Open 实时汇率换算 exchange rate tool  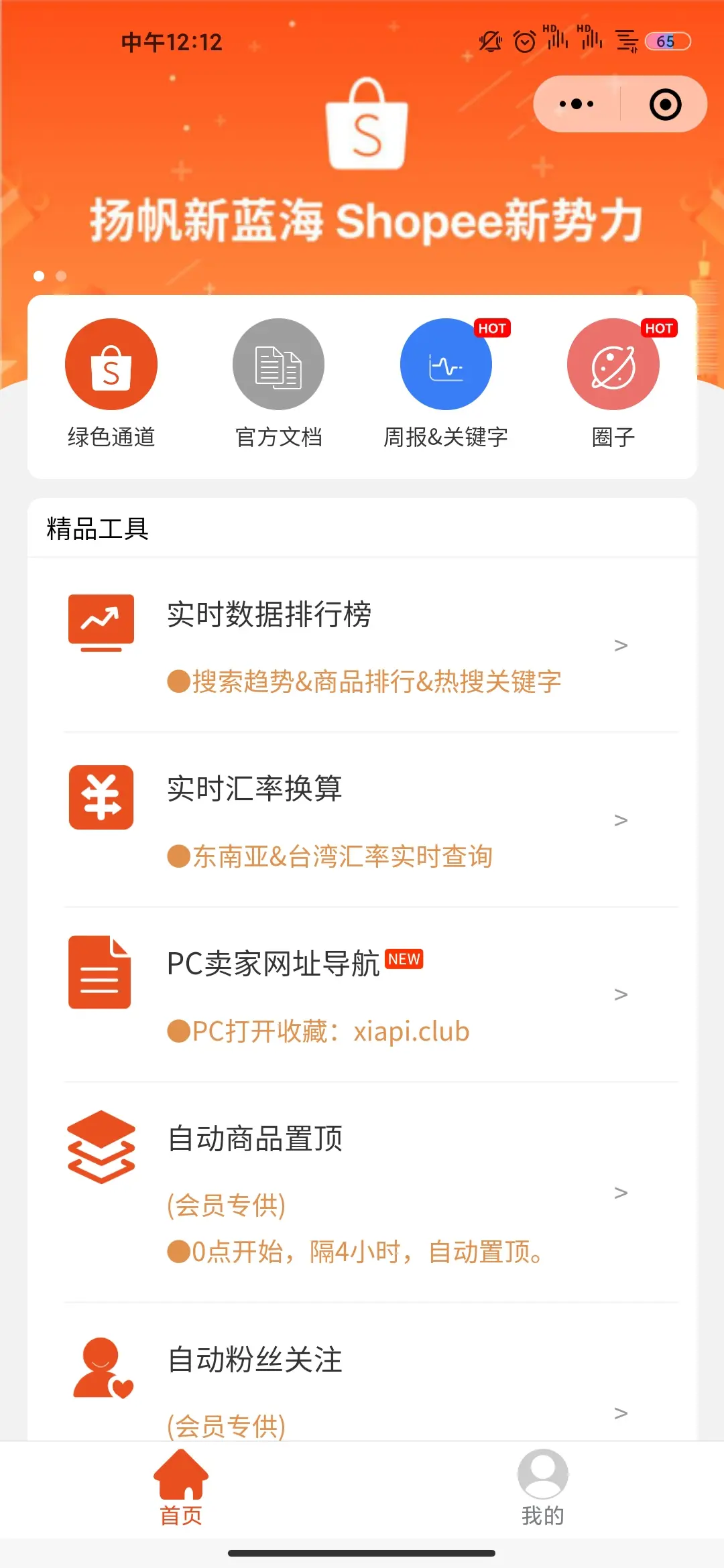coord(362,820)
